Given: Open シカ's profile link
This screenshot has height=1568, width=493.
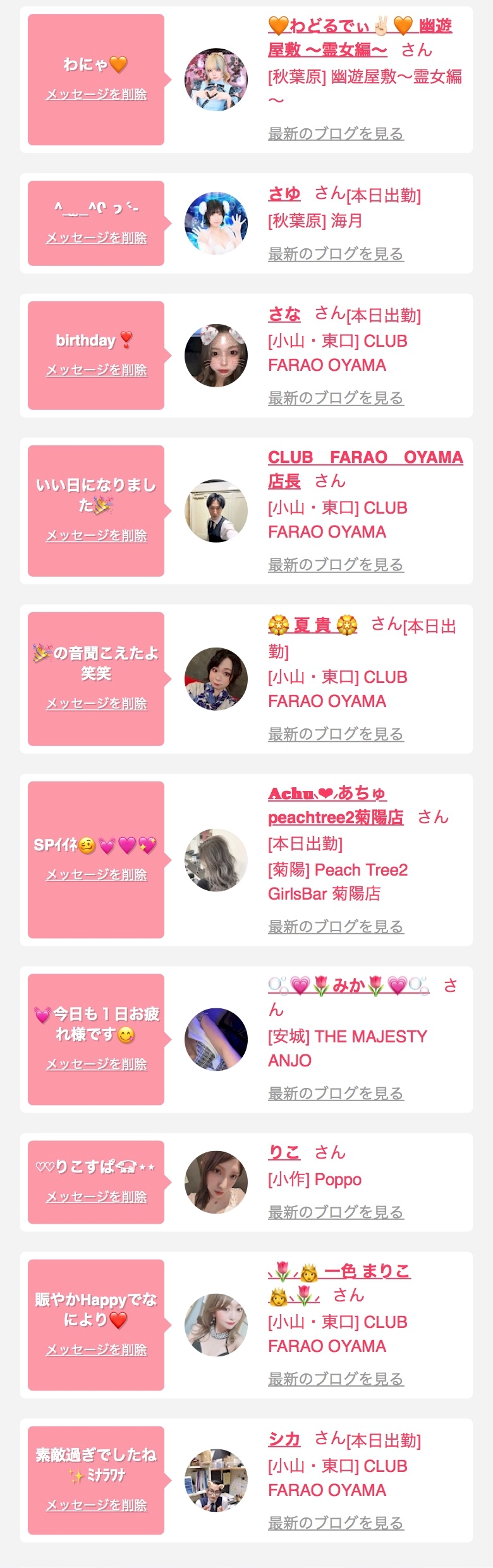Looking at the screenshot, I should [284, 1439].
